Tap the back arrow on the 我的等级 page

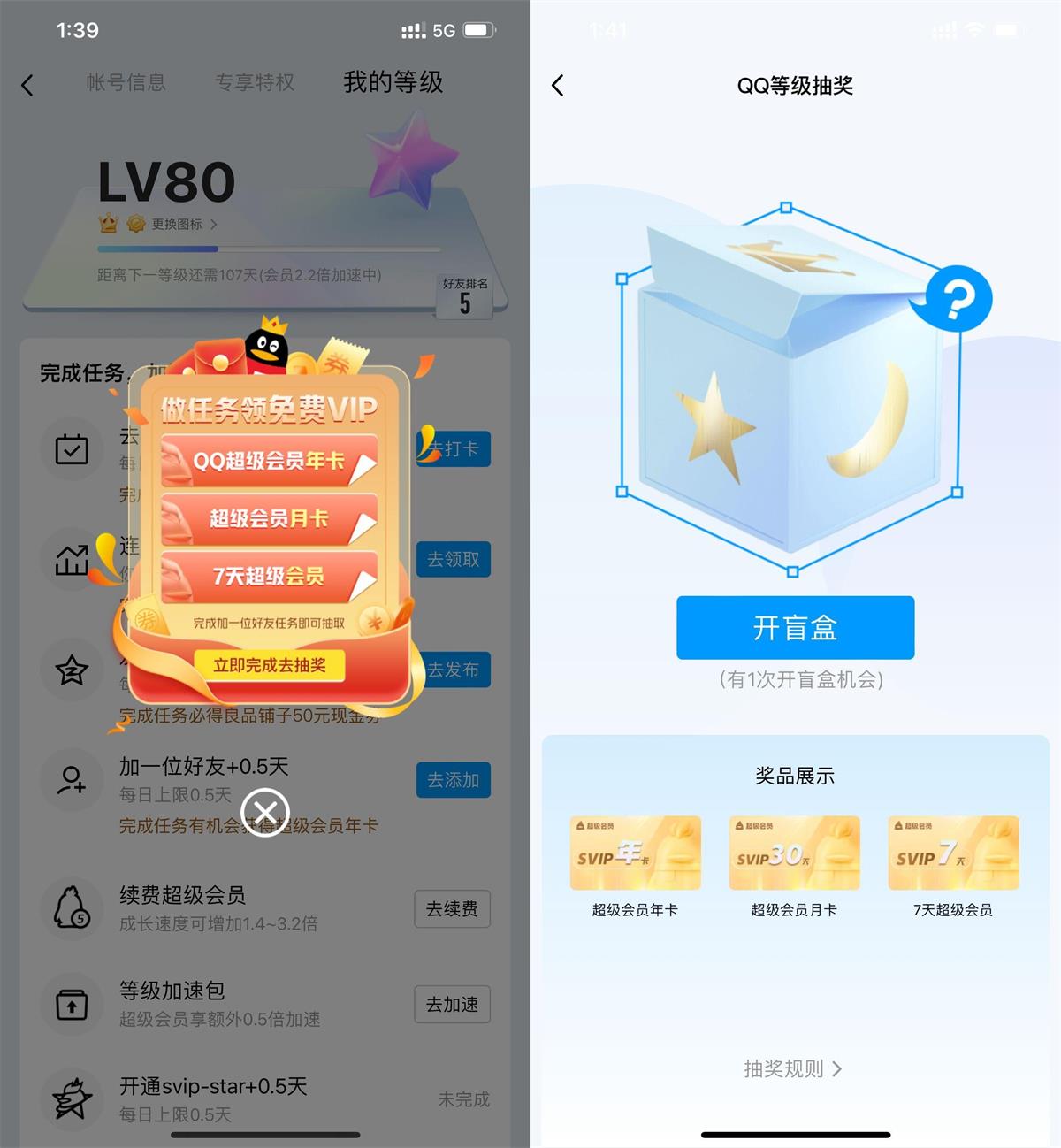click(28, 85)
